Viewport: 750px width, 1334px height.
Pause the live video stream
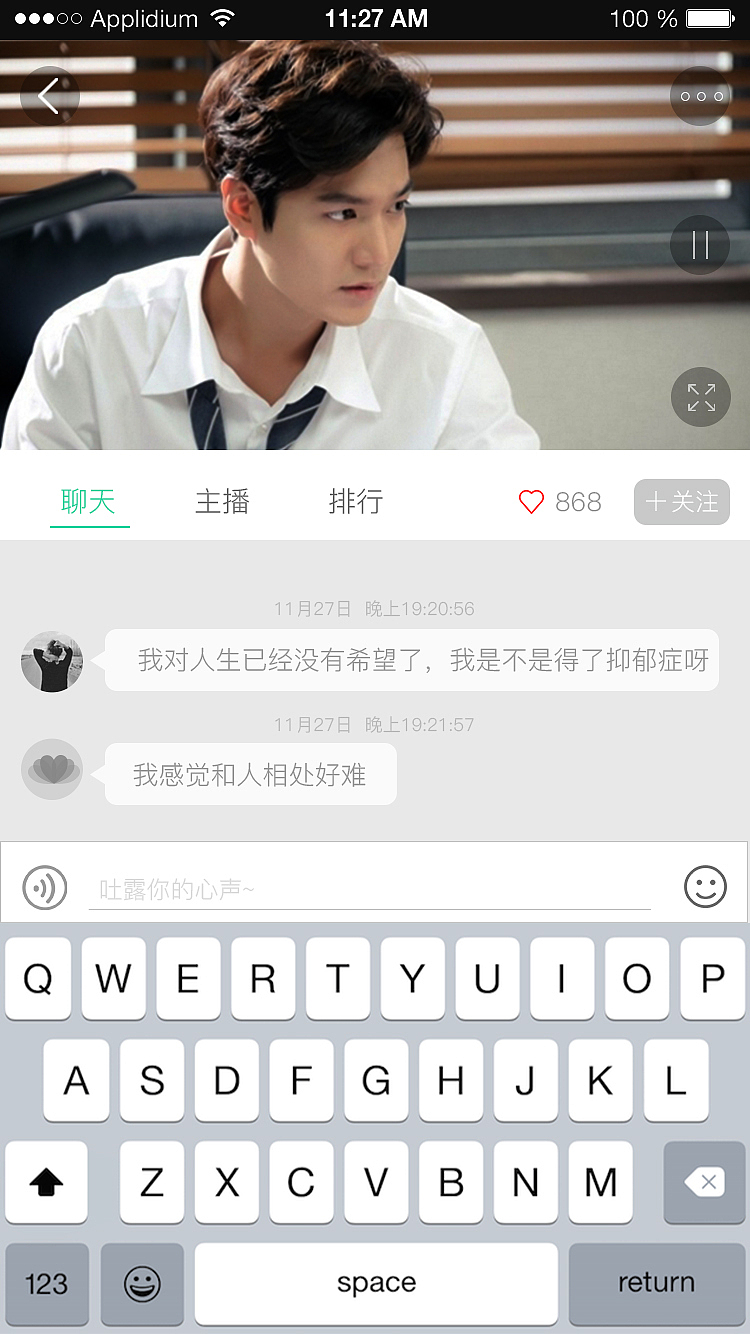(x=699, y=244)
